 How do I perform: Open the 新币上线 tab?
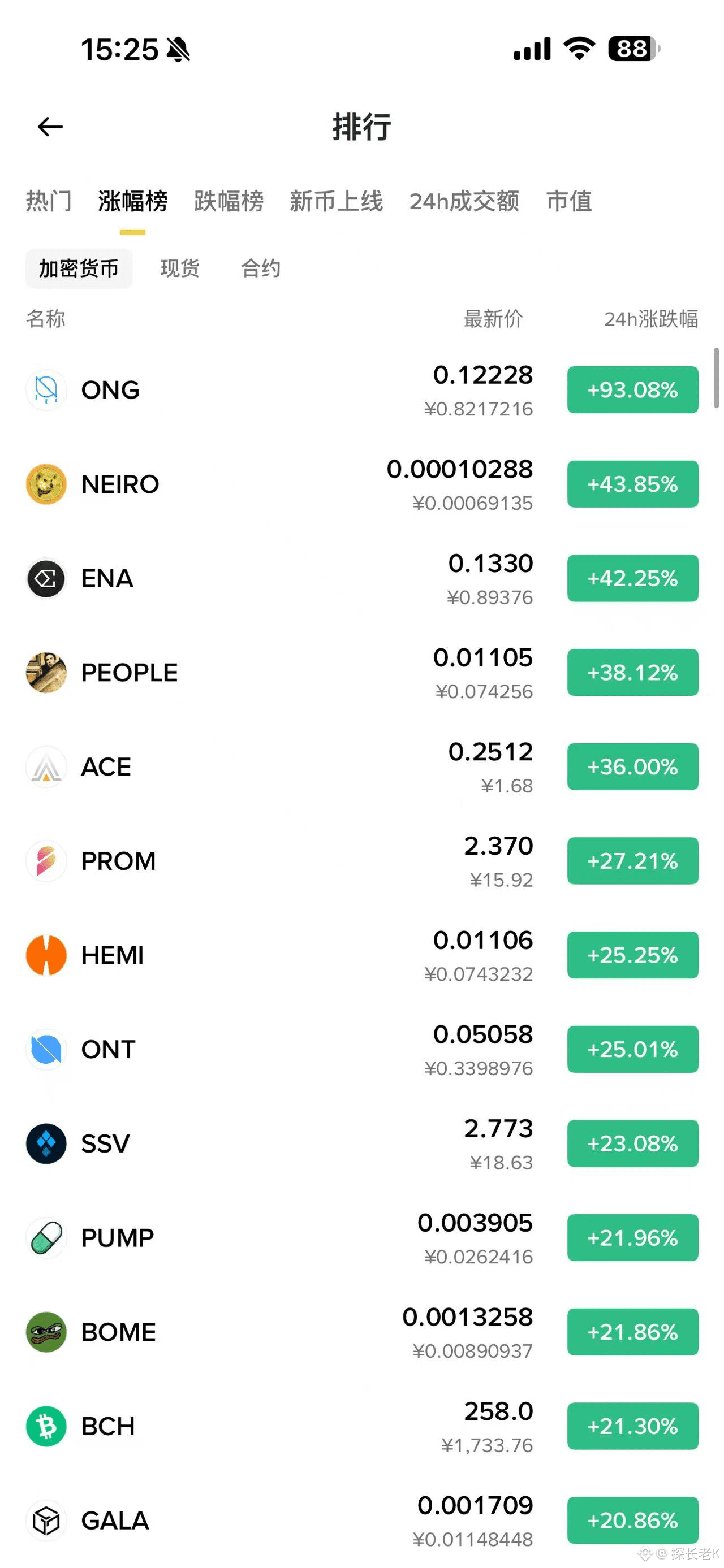(336, 201)
